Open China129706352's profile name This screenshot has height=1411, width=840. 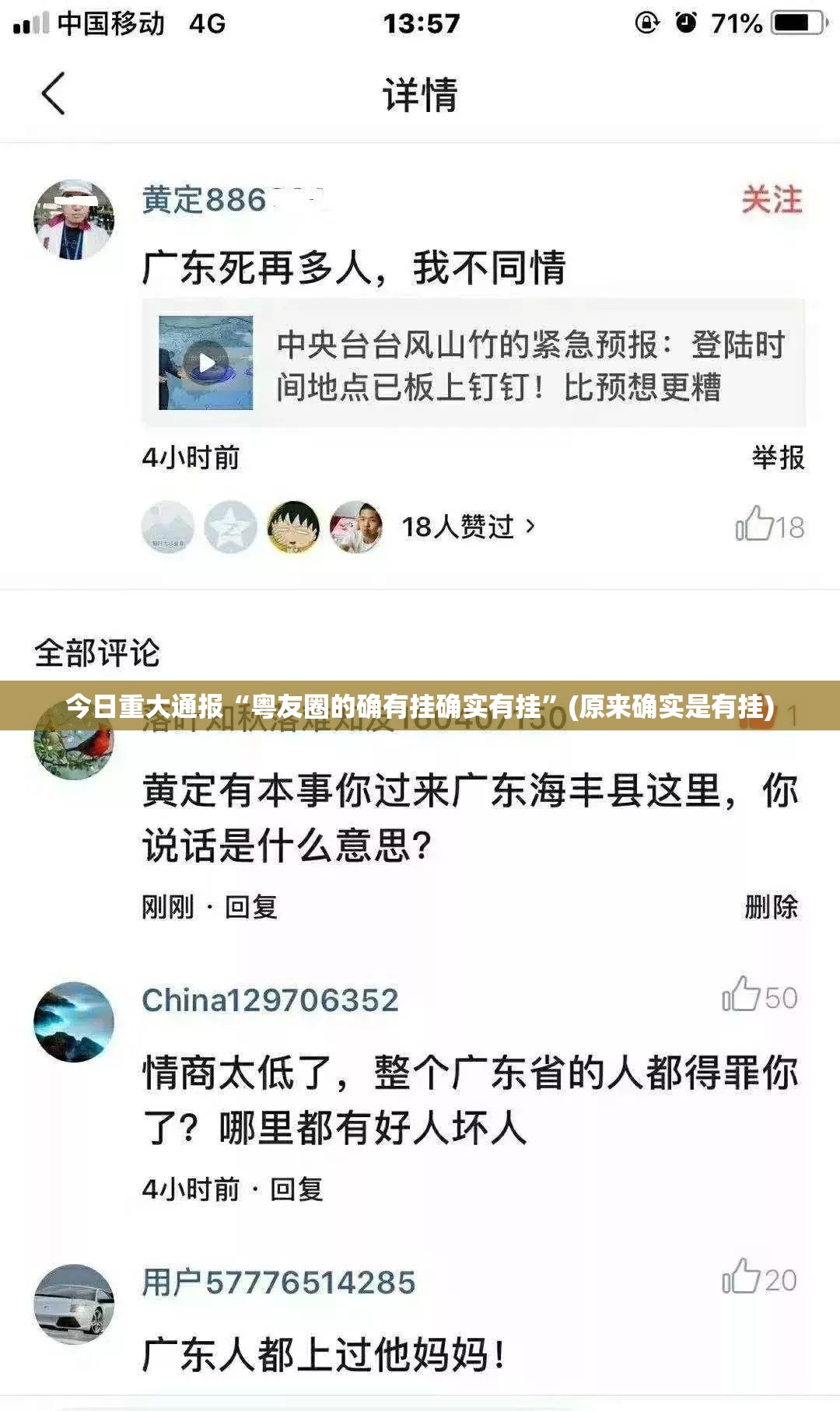(270, 1000)
